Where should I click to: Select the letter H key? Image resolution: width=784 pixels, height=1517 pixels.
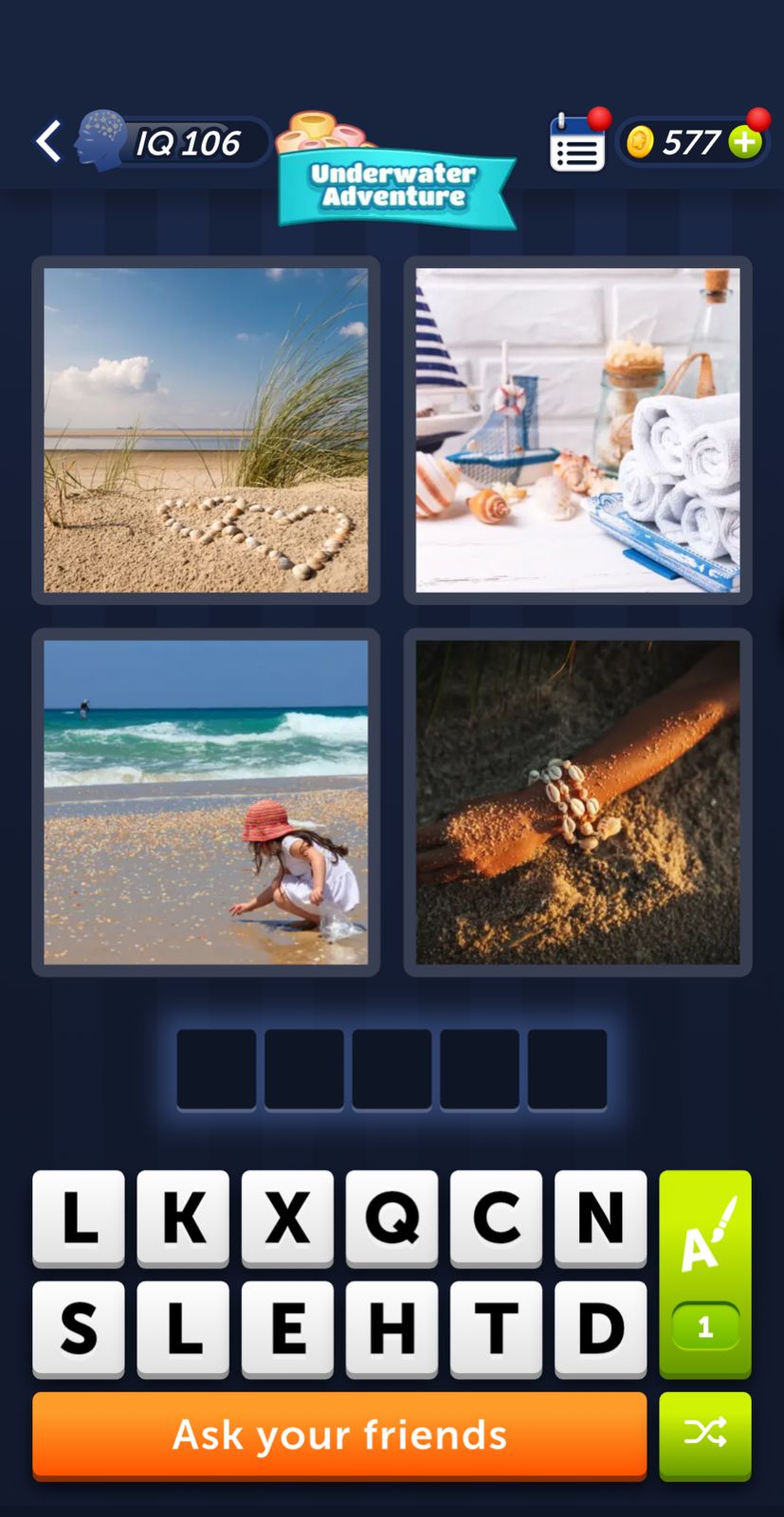click(x=392, y=1328)
